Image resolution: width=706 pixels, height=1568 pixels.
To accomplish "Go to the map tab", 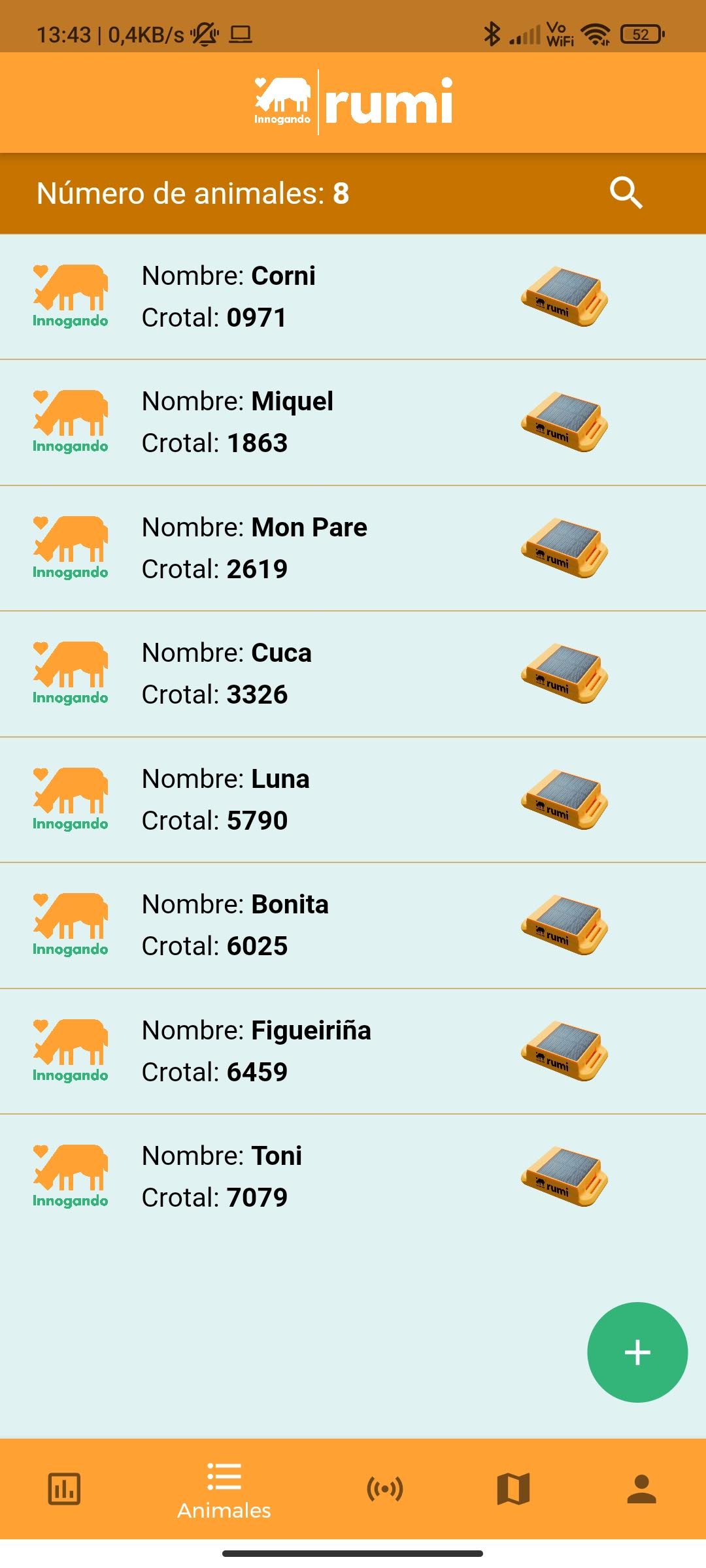I will point(513,1489).
